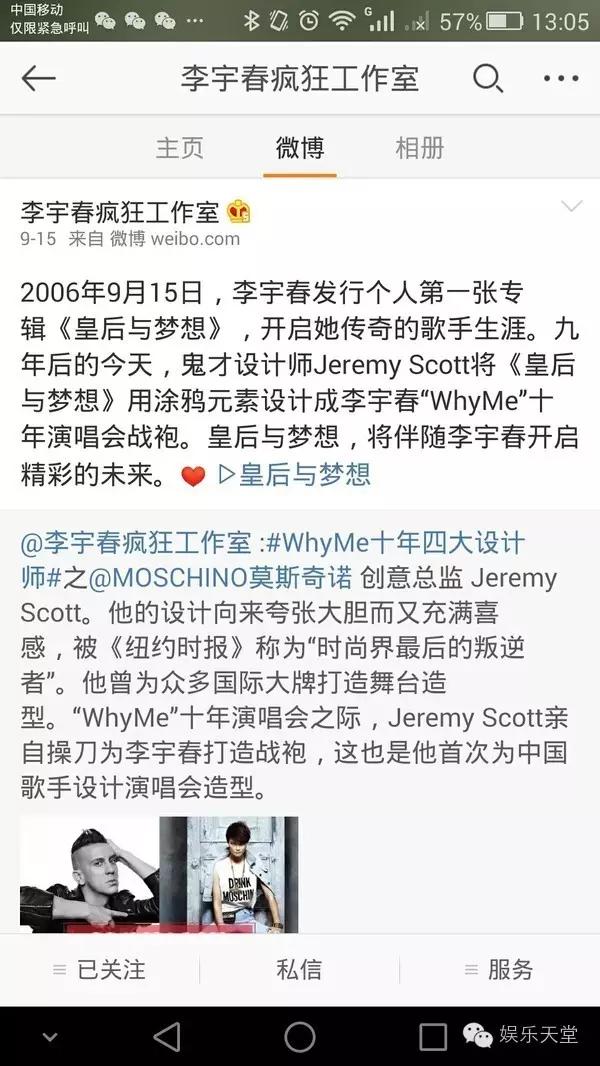
Task: Tap the system home button
Action: click(x=299, y=1036)
